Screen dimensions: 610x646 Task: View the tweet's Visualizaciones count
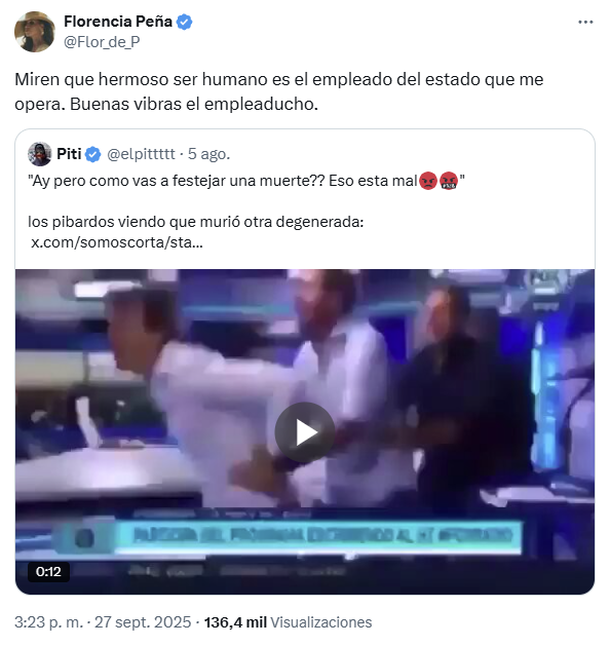tap(287, 622)
